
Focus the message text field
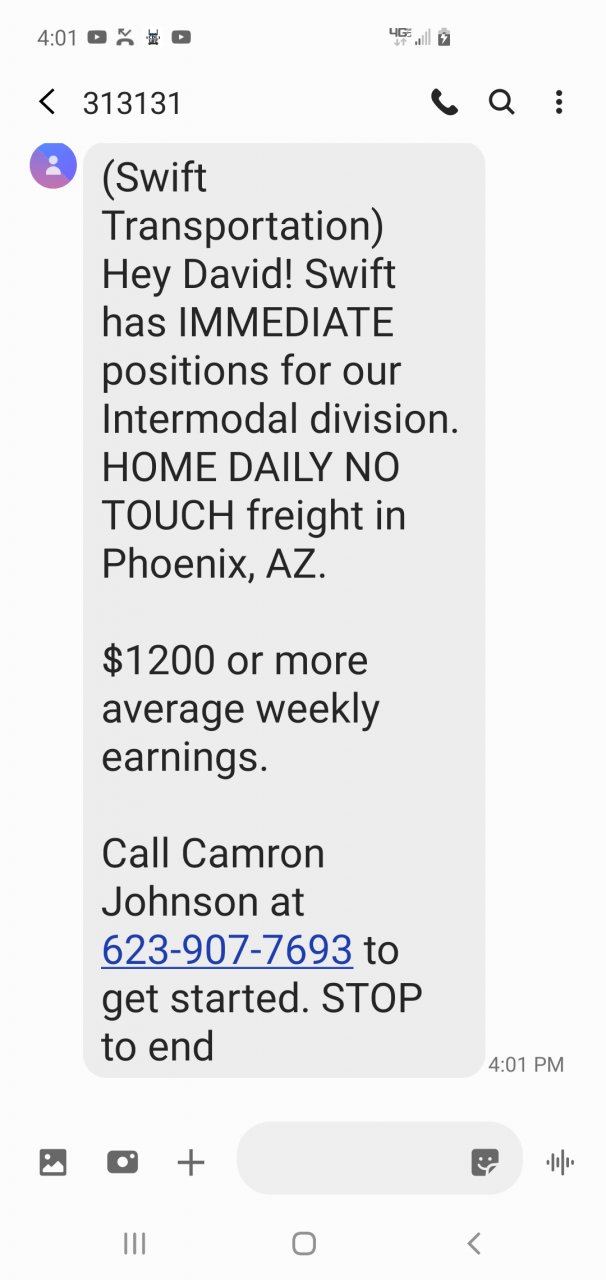(x=350, y=1160)
